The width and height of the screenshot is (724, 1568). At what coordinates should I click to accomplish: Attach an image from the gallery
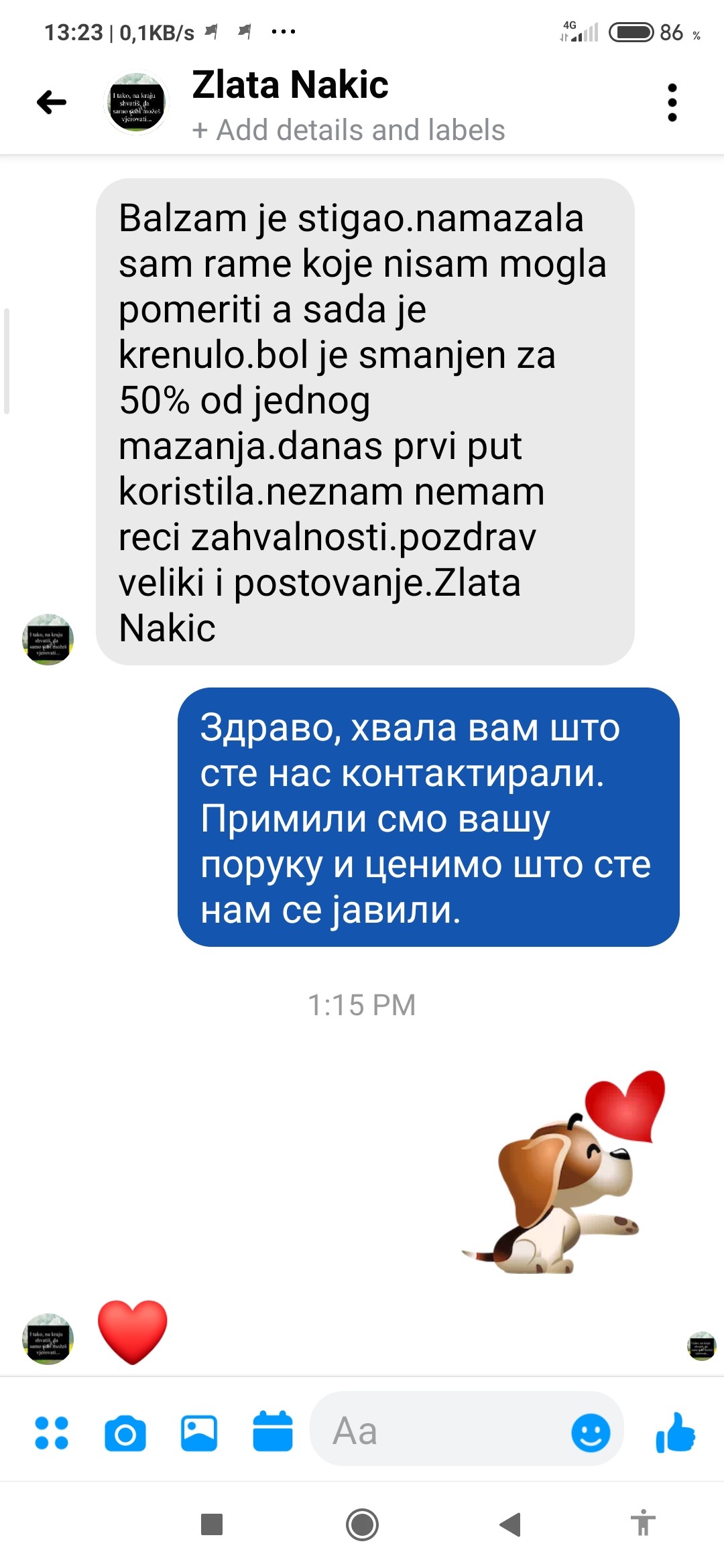pos(199,1433)
